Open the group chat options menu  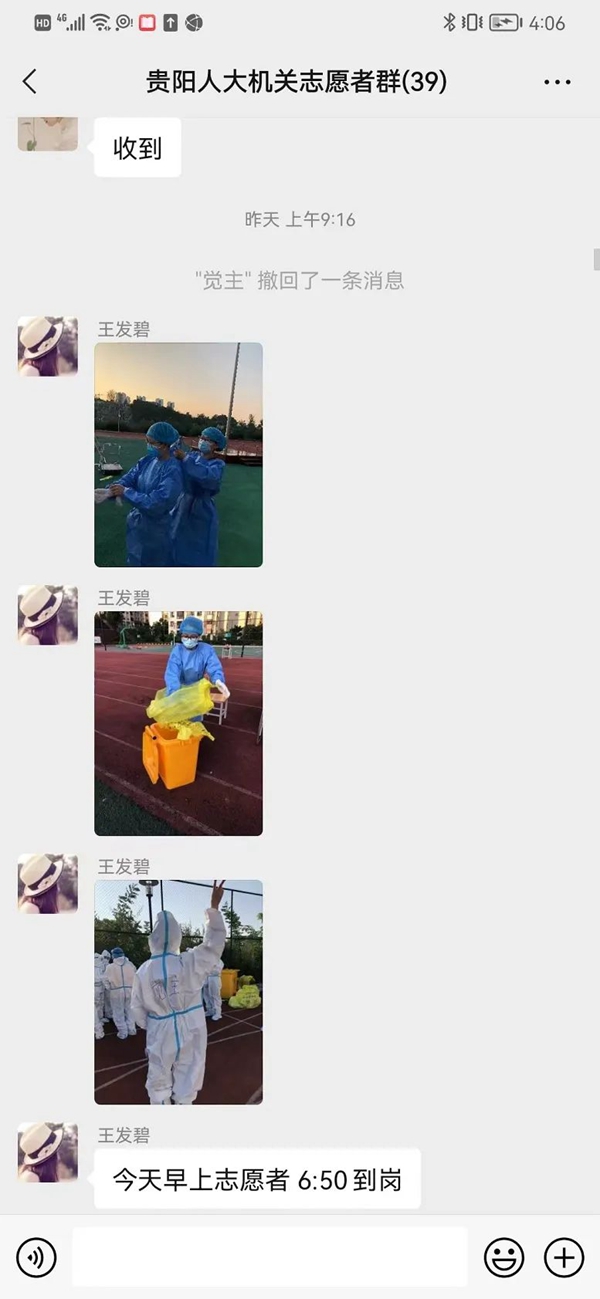tap(557, 82)
